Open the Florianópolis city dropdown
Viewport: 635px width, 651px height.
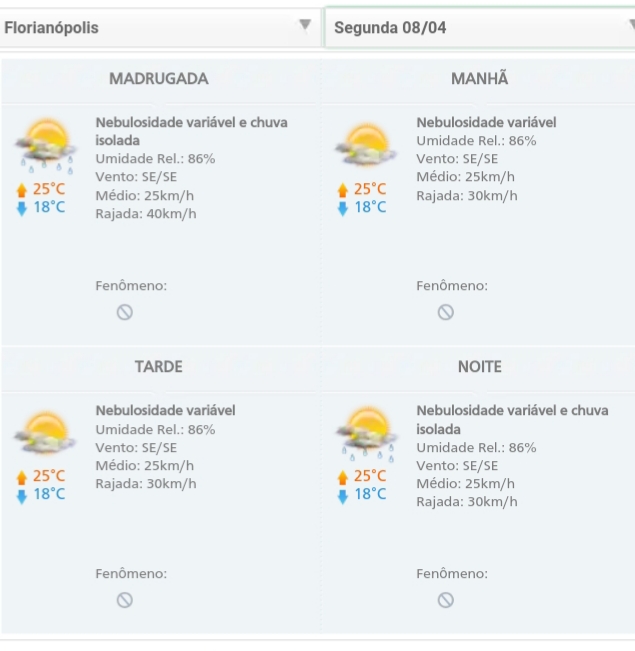160,28
